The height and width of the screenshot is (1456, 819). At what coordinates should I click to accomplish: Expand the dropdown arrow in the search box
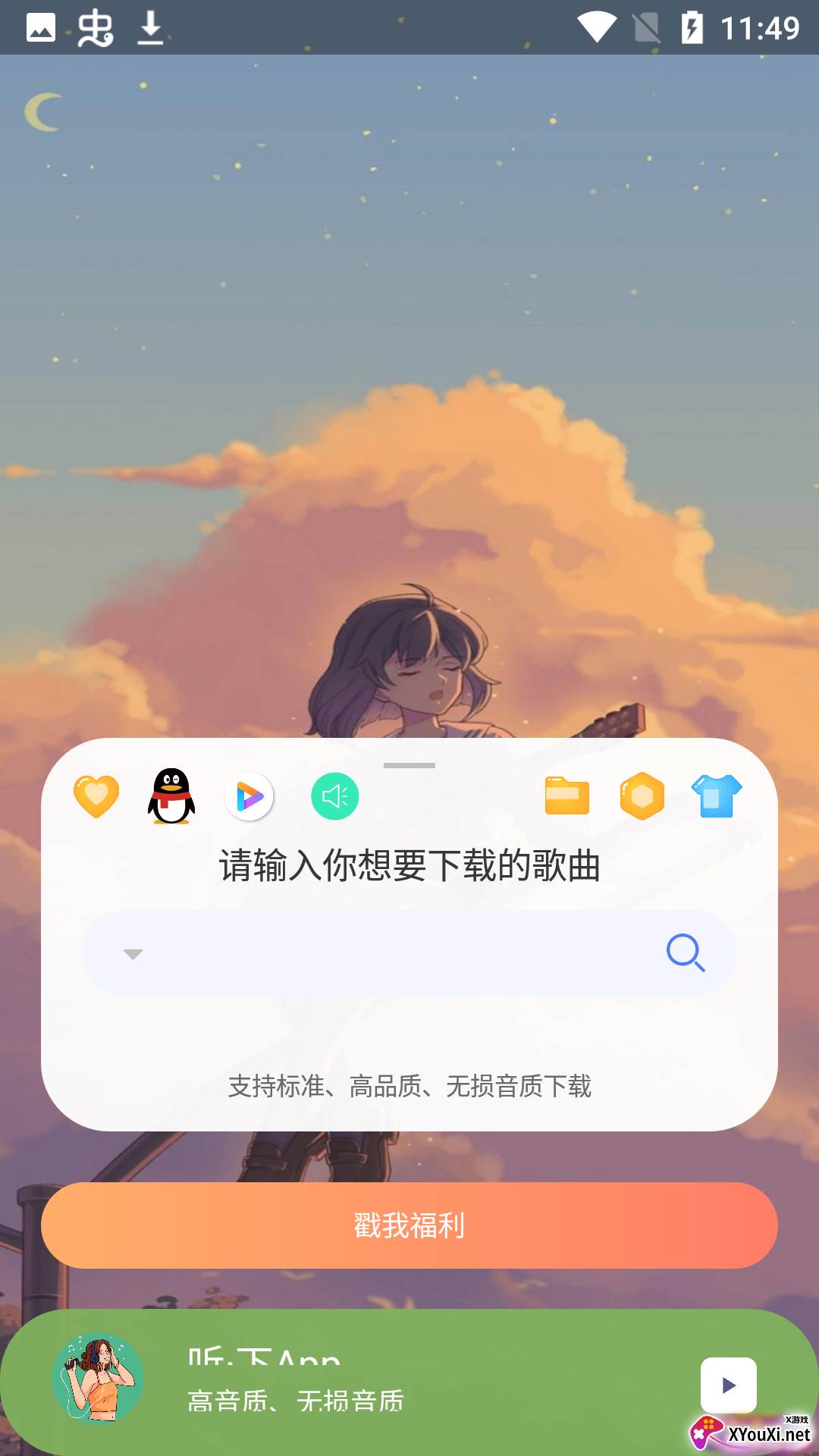pyautogui.click(x=133, y=954)
